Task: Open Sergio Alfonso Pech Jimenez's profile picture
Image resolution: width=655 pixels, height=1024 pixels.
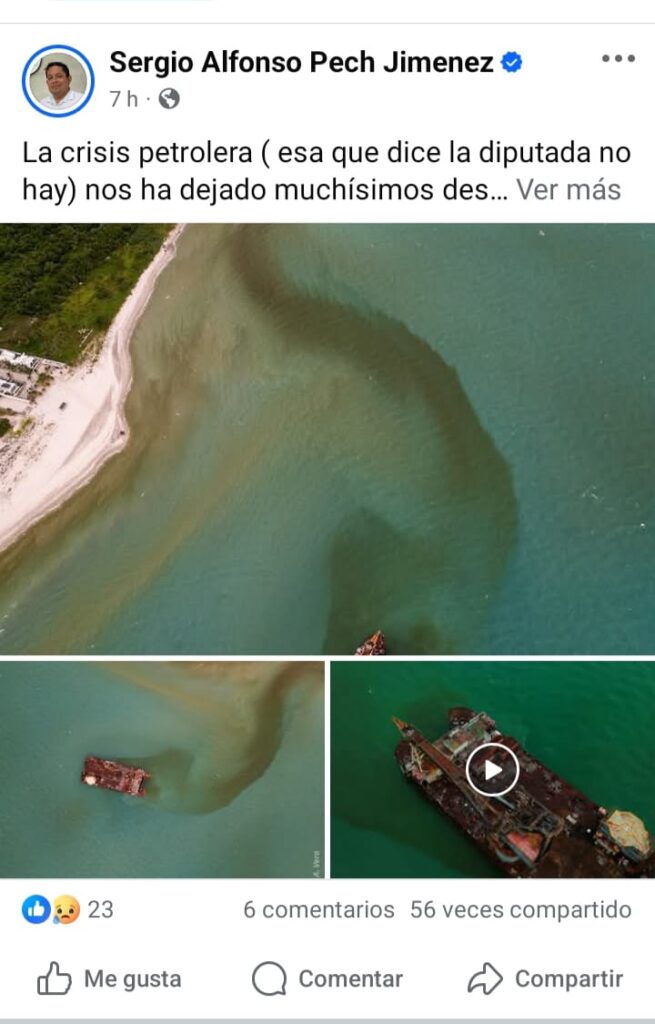Action: pos(58,80)
